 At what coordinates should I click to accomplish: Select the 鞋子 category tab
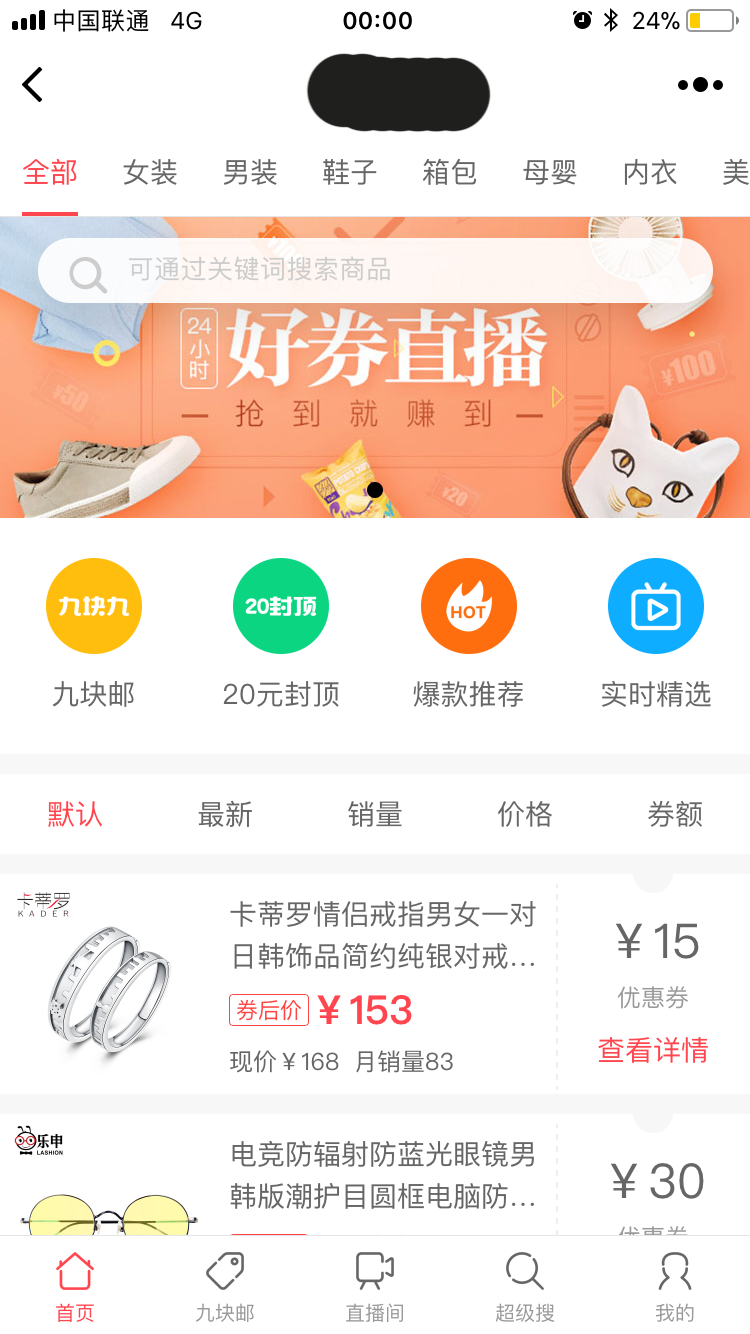pyautogui.click(x=350, y=173)
